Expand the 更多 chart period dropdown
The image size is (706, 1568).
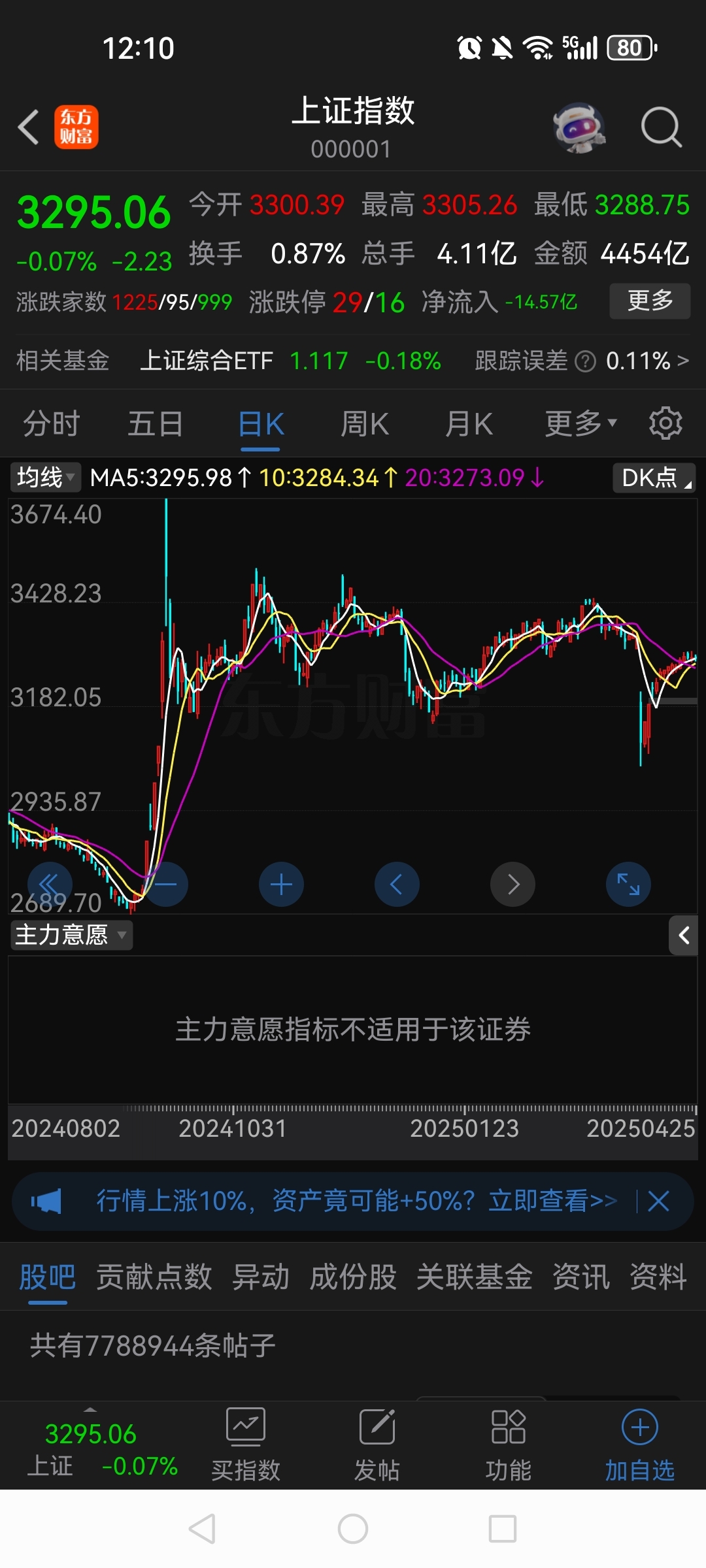click(x=579, y=423)
